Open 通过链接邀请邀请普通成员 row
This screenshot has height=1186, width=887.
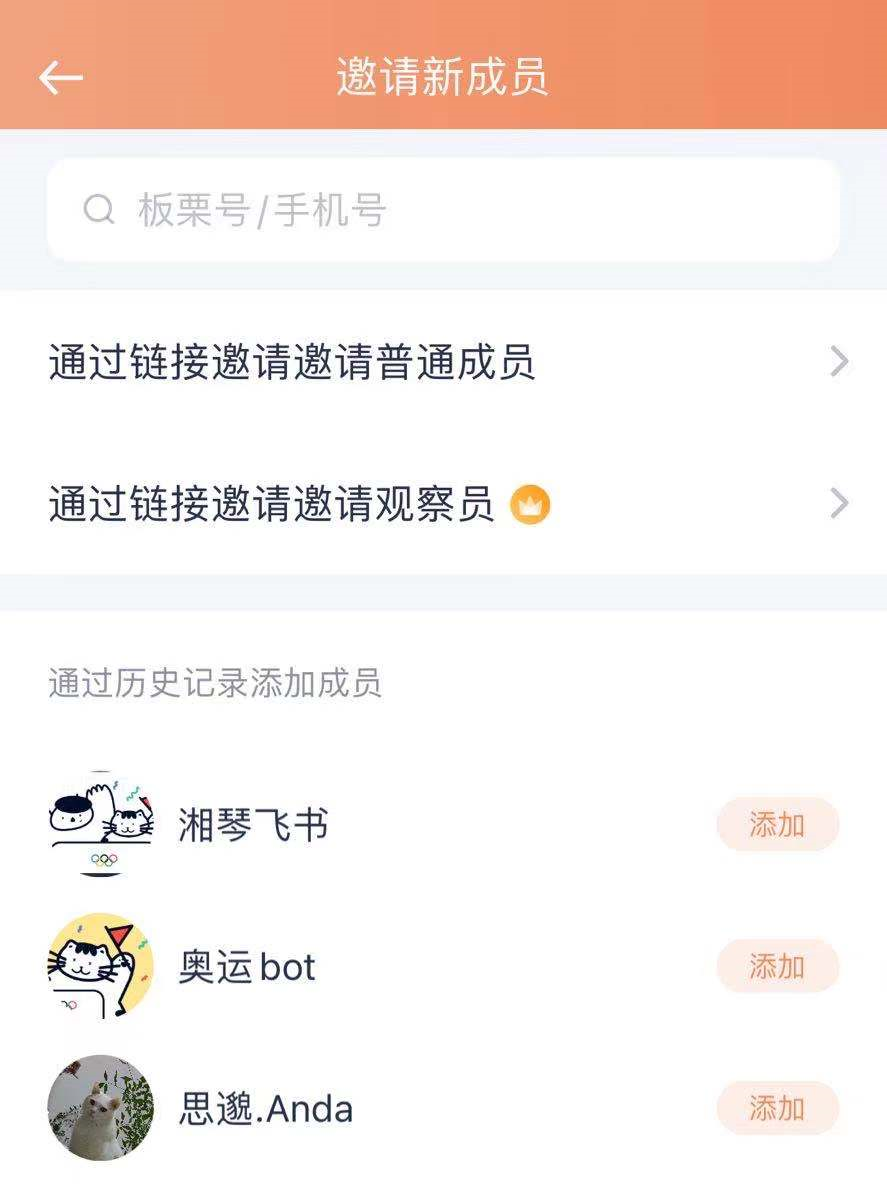[443, 362]
